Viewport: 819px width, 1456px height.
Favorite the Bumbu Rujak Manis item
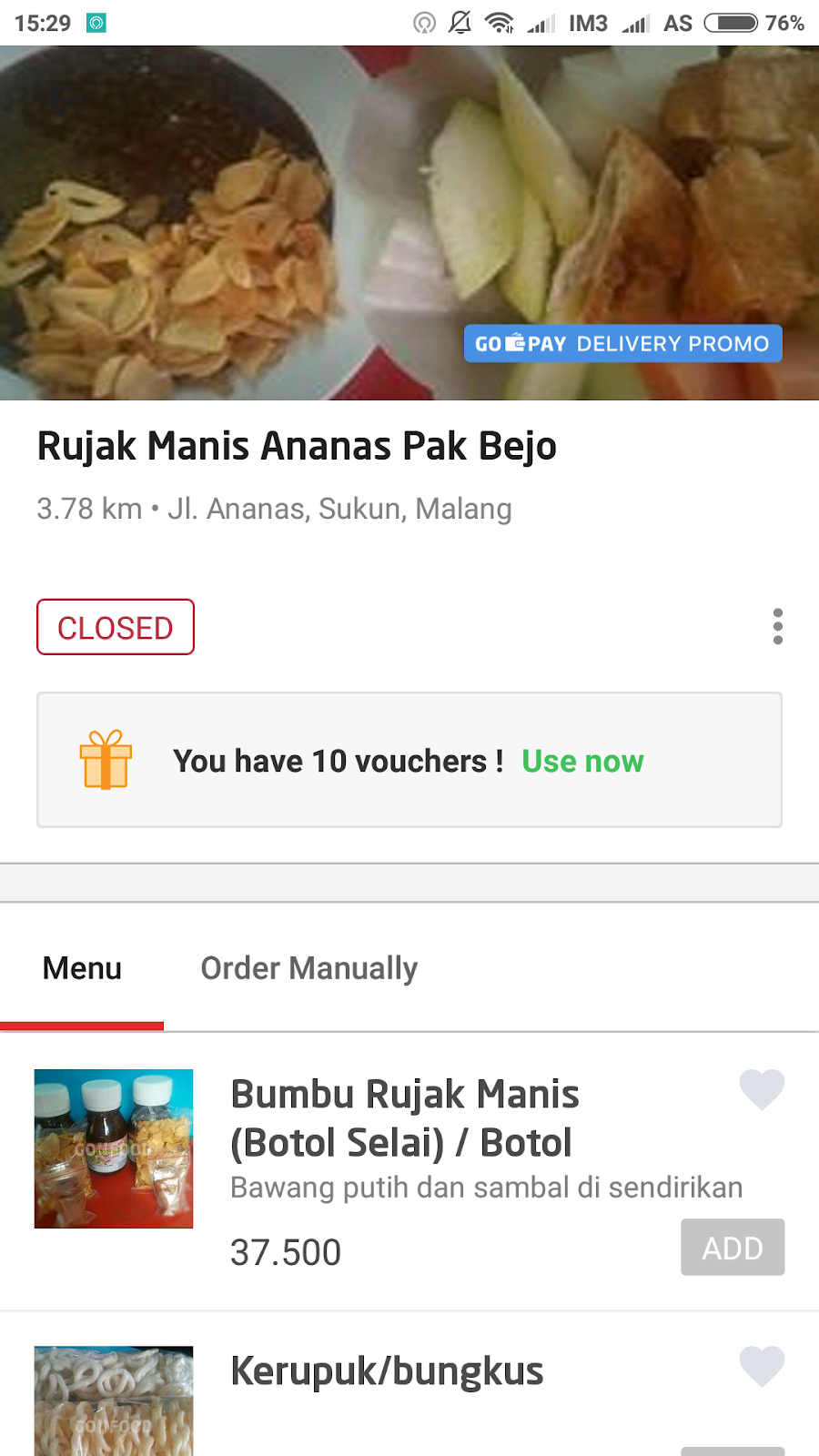762,1089
